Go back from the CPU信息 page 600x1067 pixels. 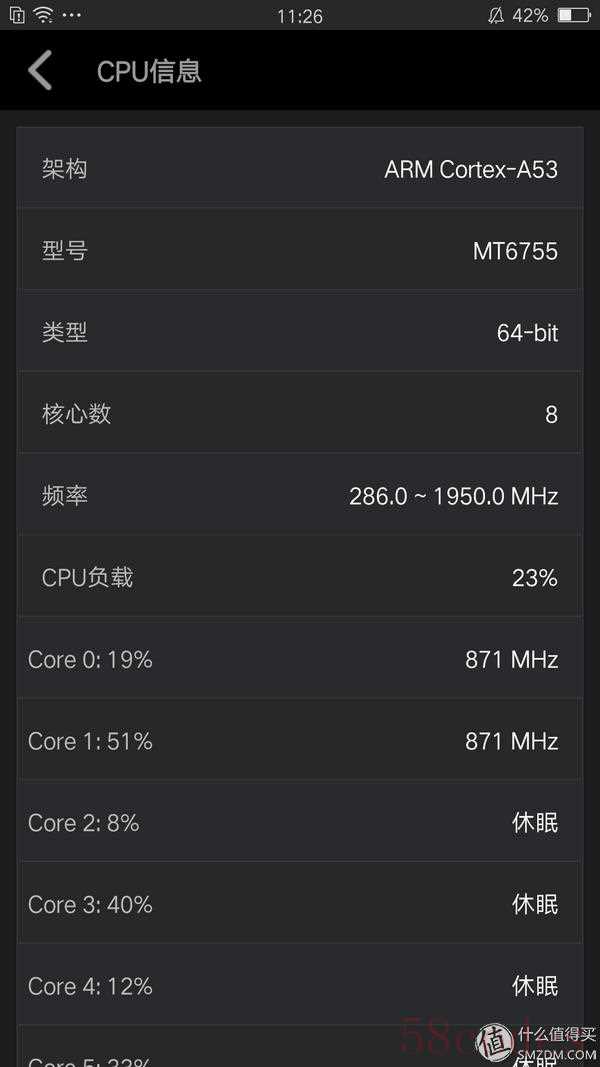(39, 70)
